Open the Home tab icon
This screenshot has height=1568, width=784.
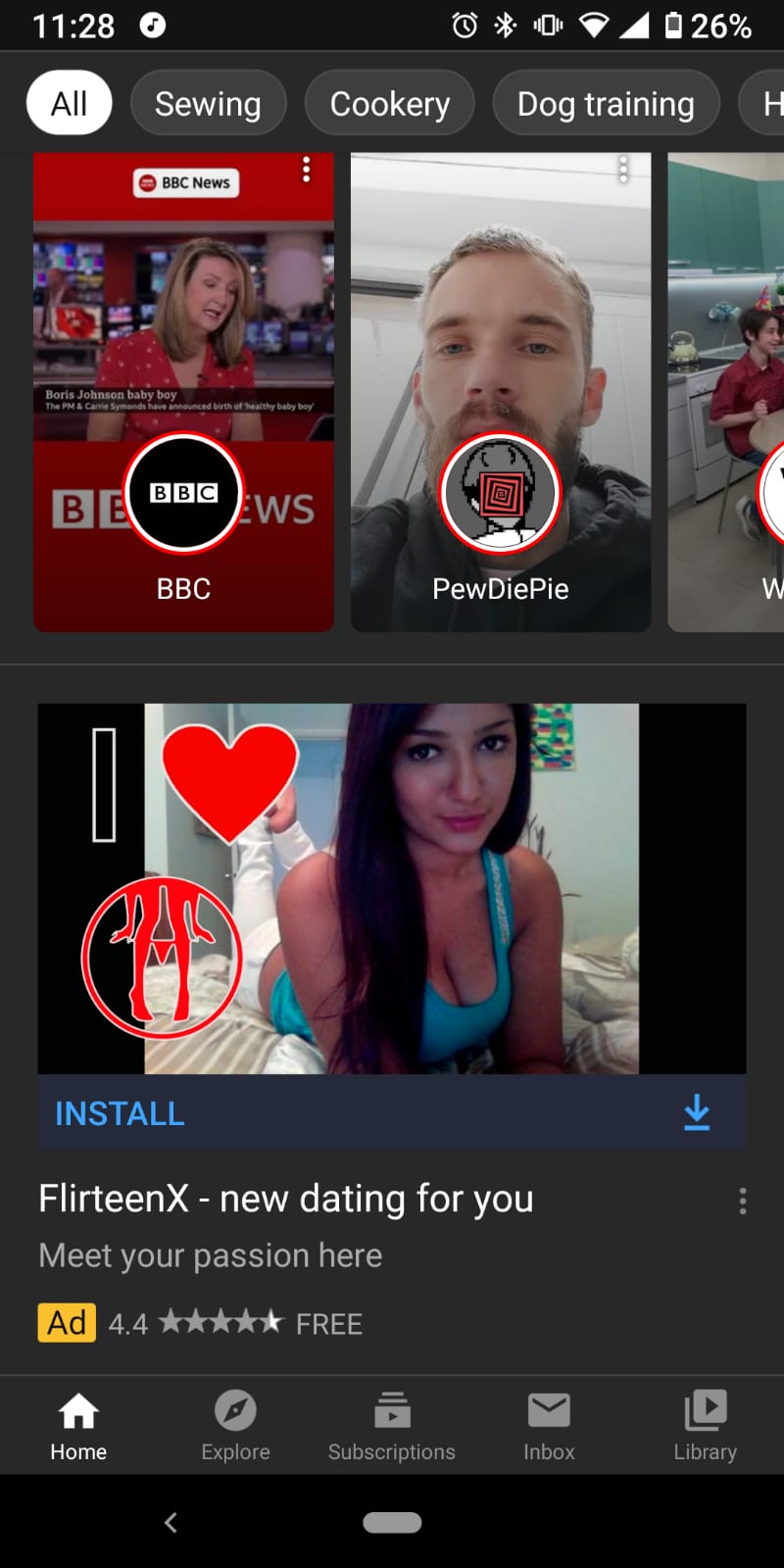point(77,1423)
